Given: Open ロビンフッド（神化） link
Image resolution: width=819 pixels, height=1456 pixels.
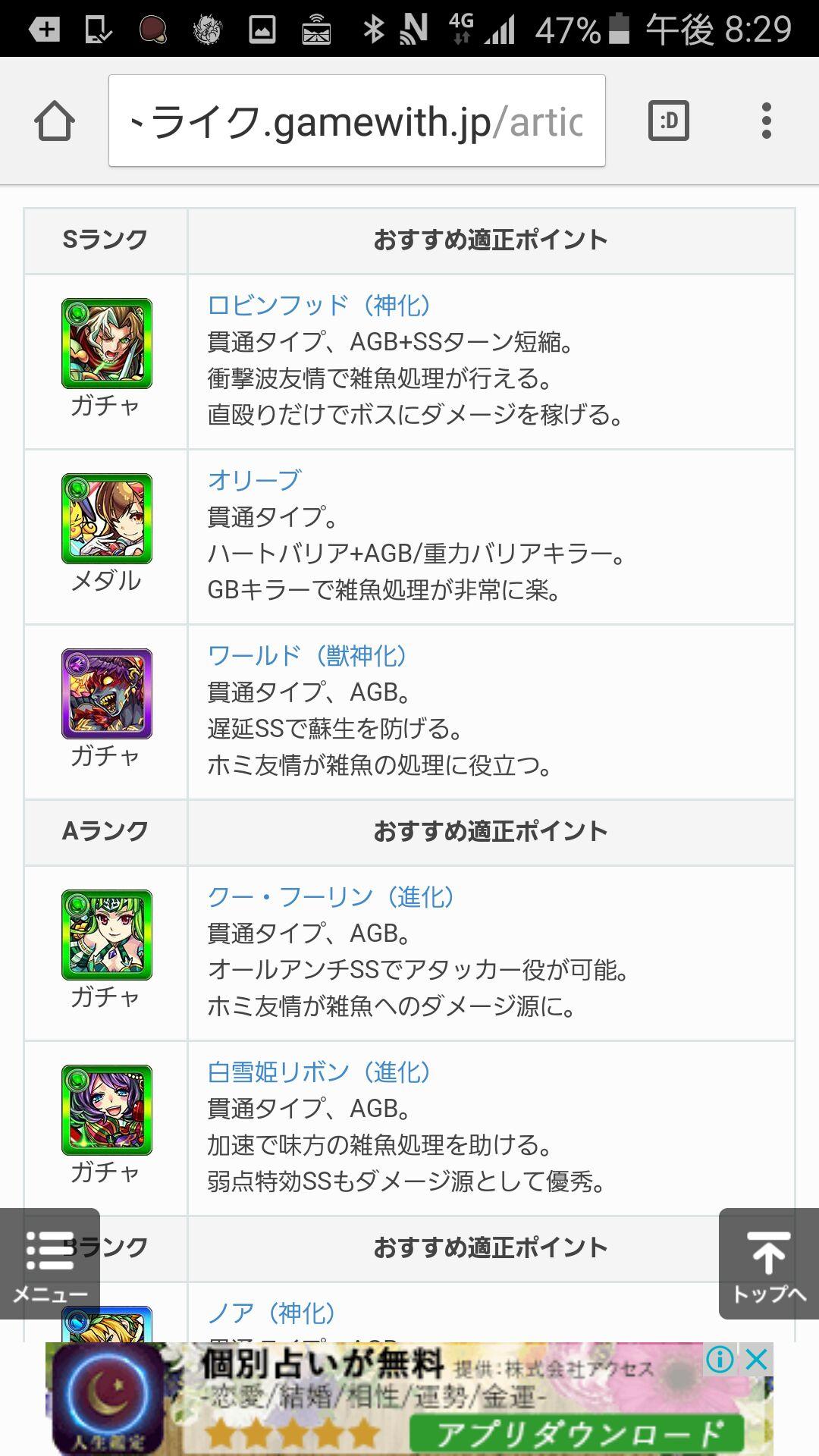Looking at the screenshot, I should [x=319, y=305].
